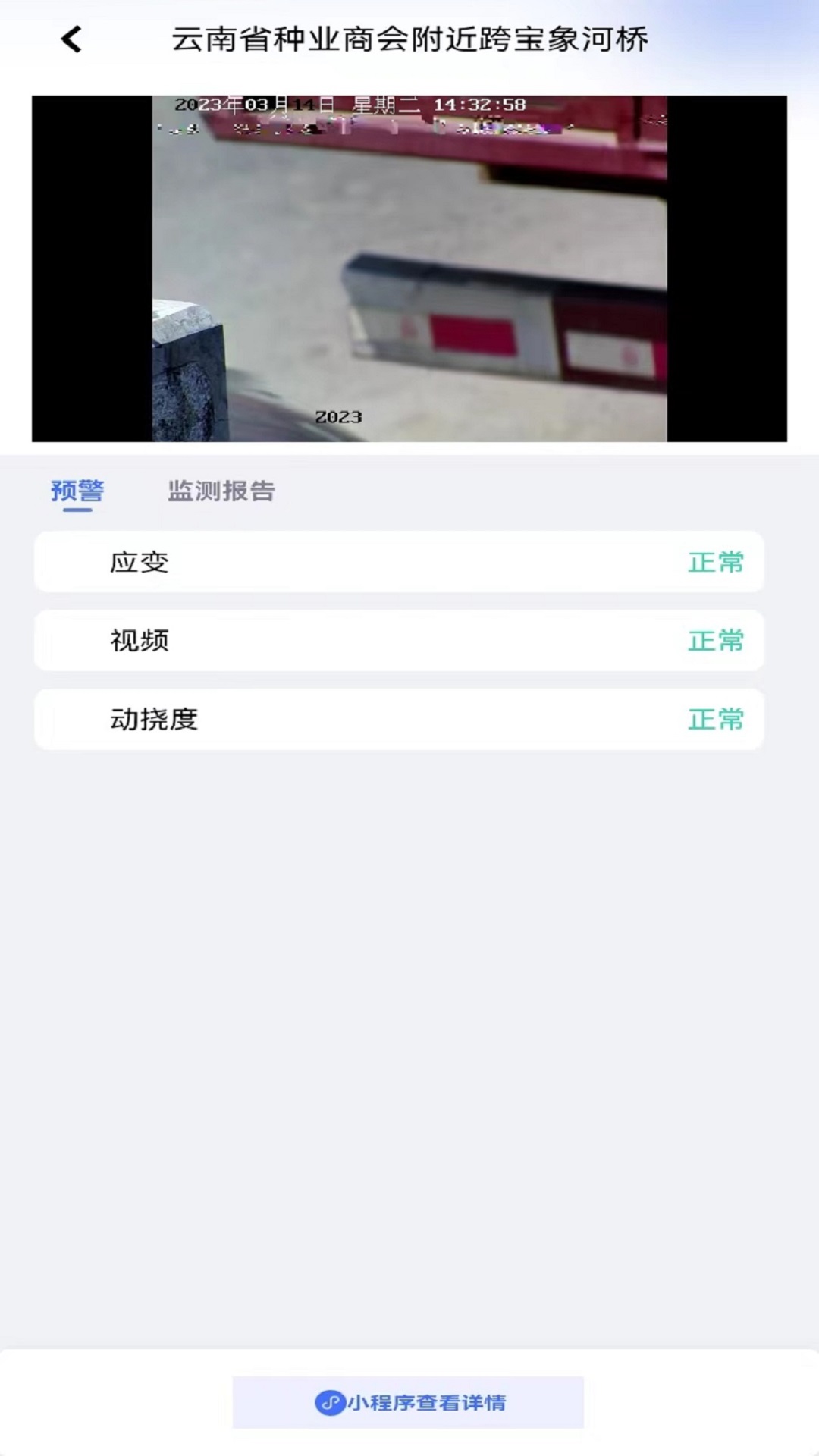Click the 正常 status on 应变 row
819x1456 pixels.
point(715,562)
